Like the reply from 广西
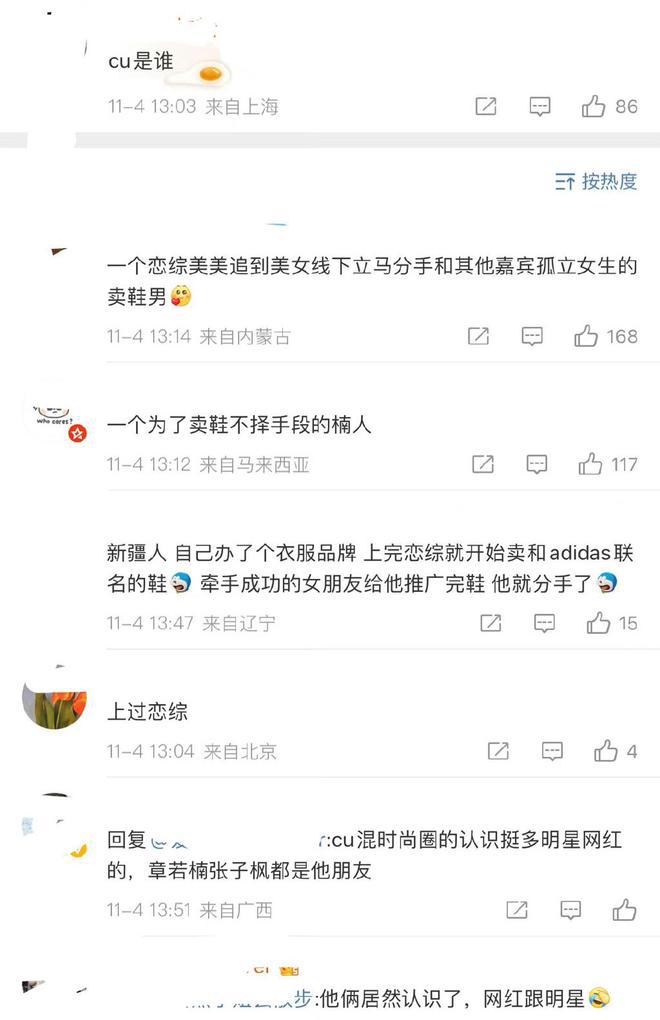The height and width of the screenshot is (1020, 660). (624, 910)
